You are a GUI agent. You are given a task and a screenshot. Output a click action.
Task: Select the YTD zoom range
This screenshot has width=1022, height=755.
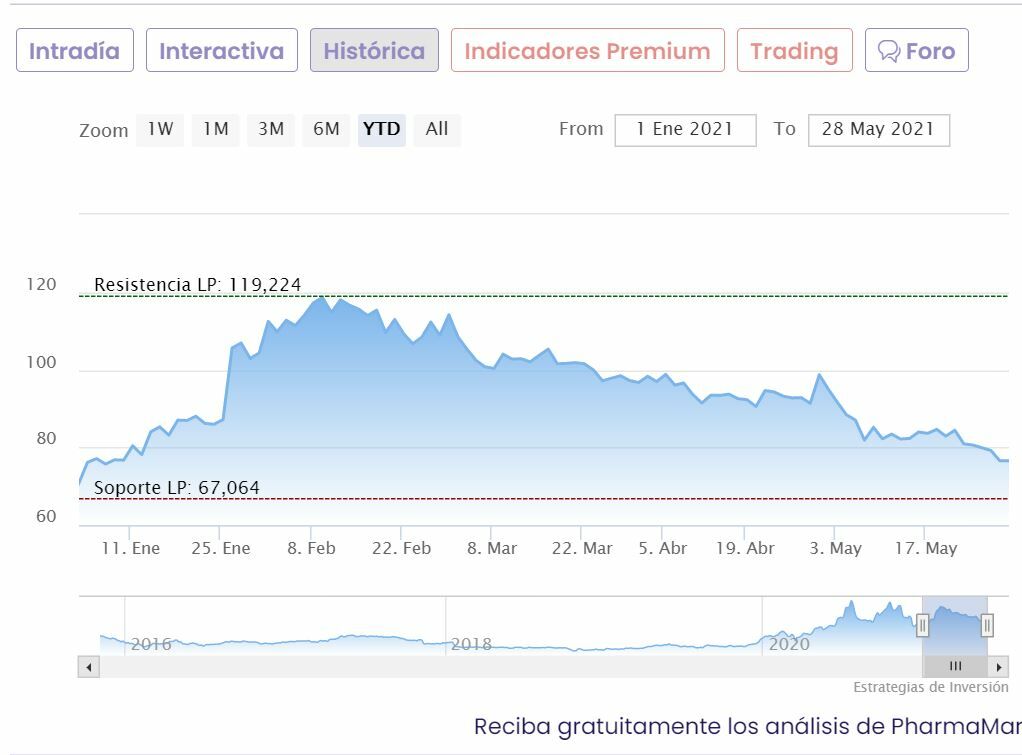coord(381,129)
